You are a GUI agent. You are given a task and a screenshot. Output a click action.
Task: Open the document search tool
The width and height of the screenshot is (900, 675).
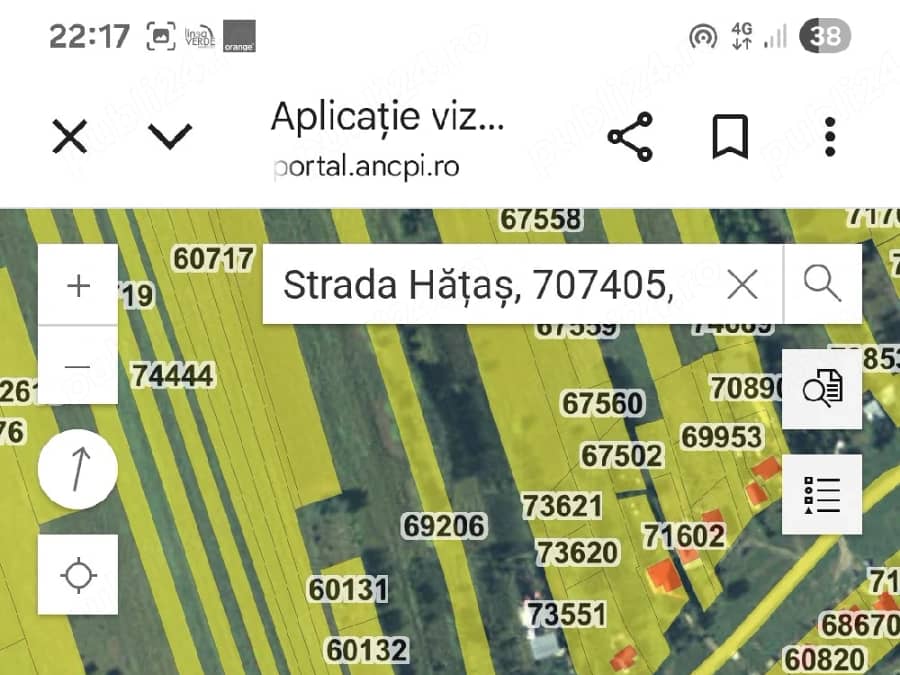822,389
